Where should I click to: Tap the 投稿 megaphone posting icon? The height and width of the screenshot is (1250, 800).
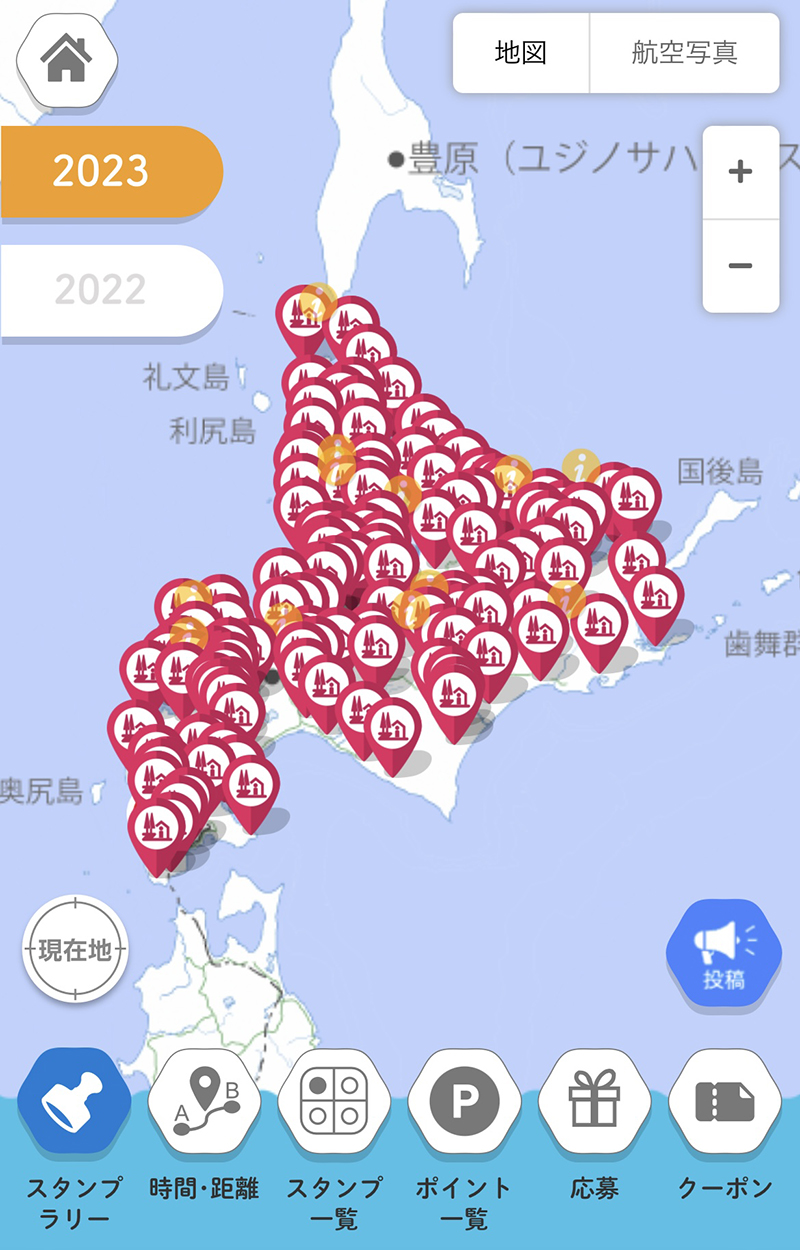(723, 950)
